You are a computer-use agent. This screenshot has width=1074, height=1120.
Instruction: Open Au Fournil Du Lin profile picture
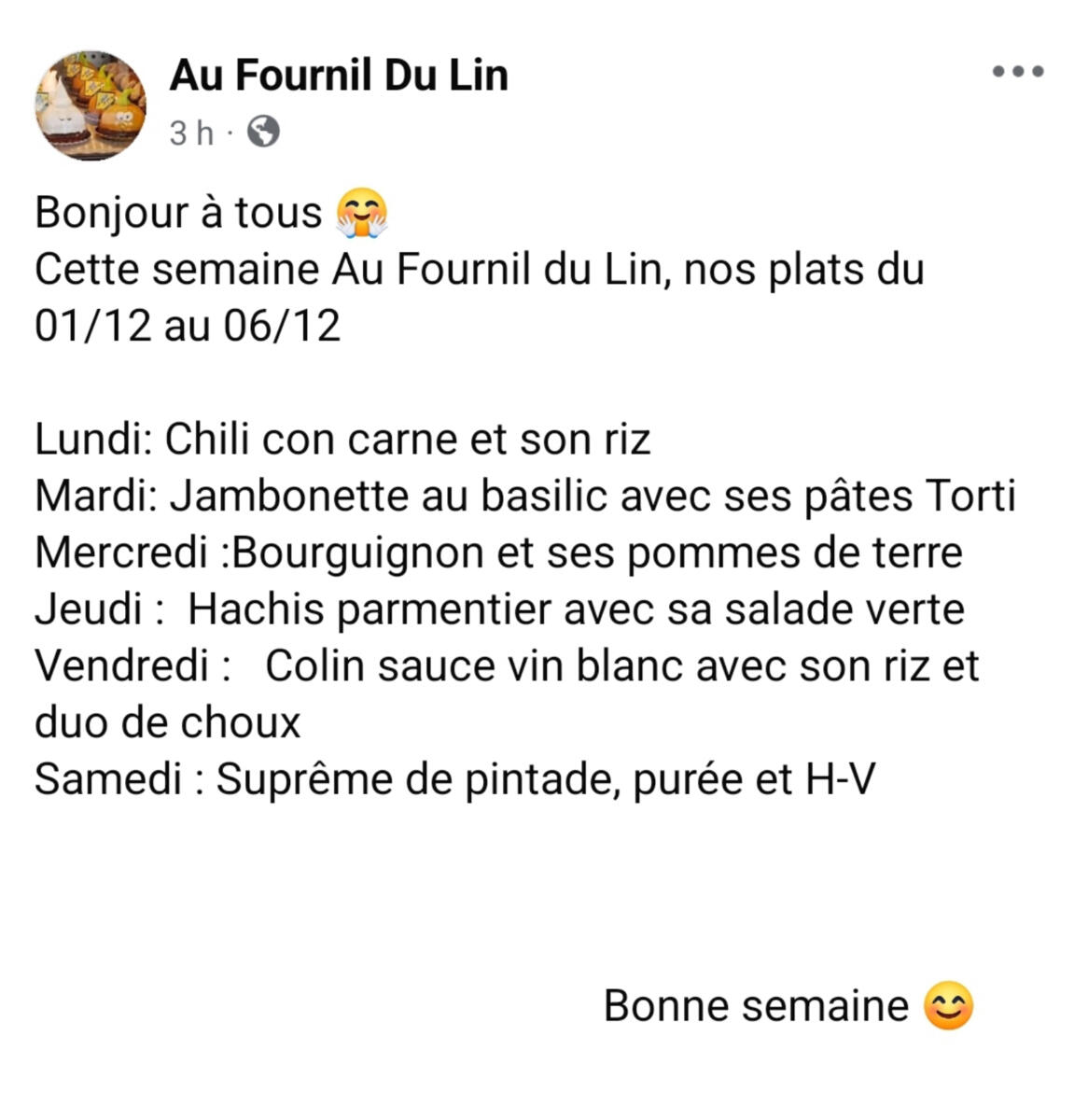click(x=91, y=105)
